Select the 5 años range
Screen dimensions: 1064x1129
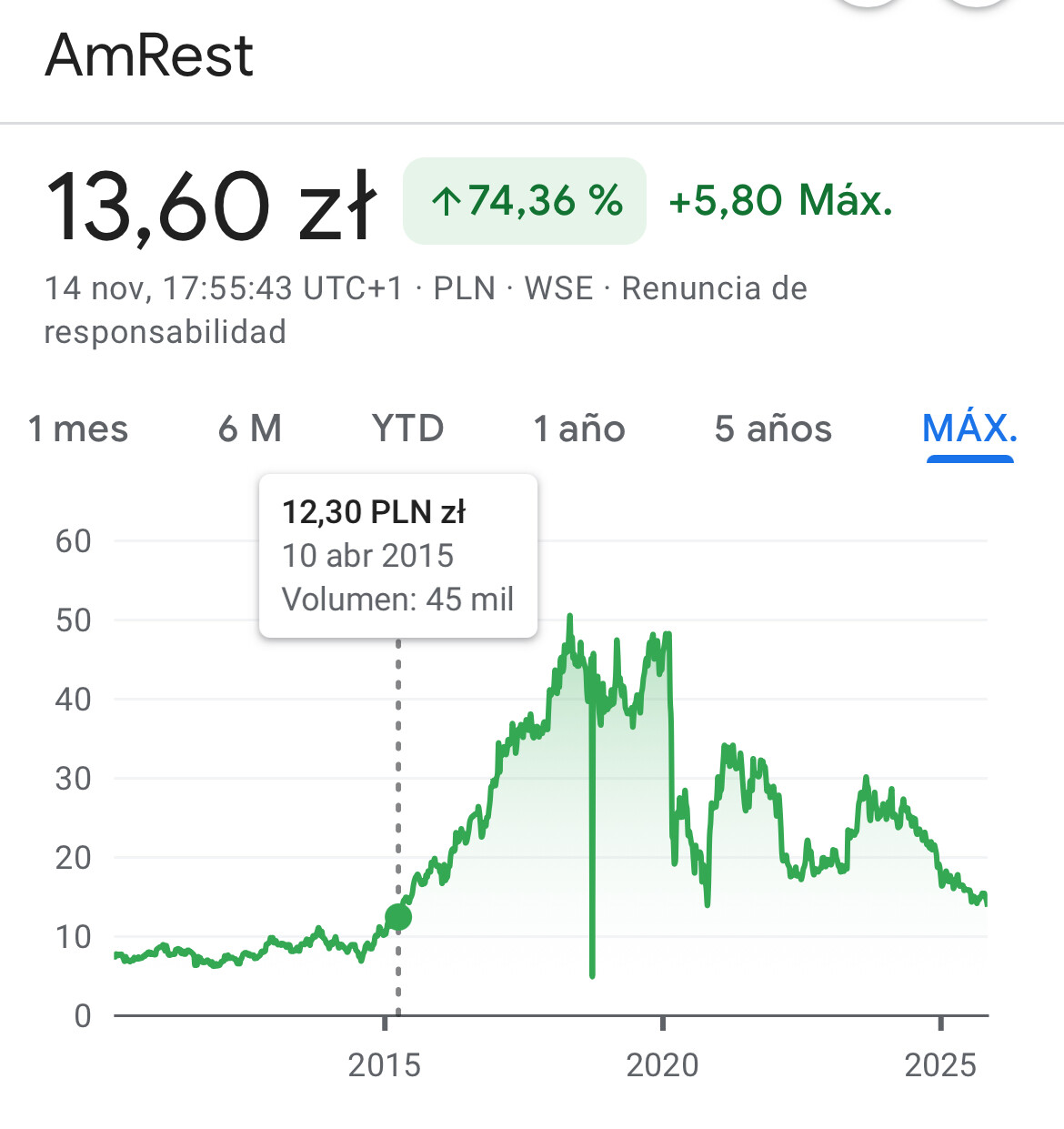pyautogui.click(x=773, y=428)
